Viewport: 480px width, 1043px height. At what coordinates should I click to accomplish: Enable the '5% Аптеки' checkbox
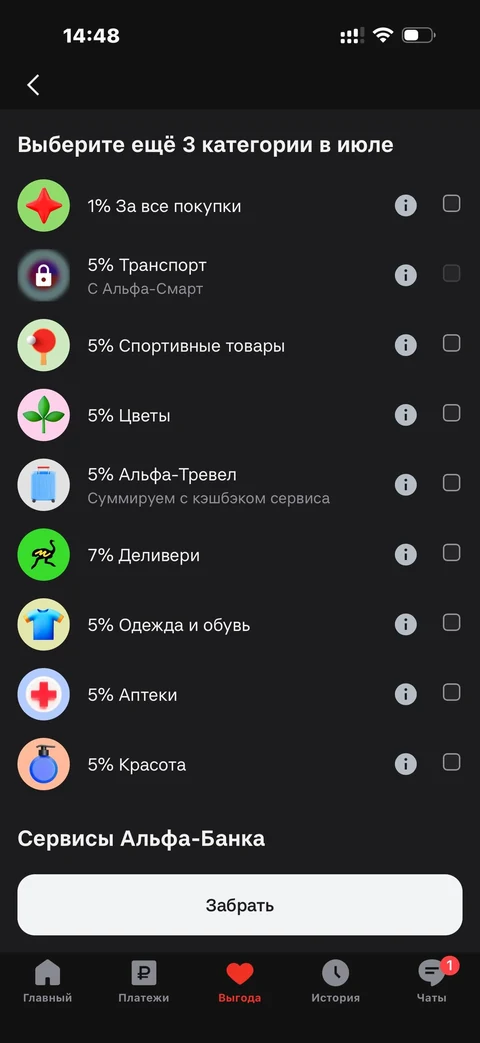451,692
